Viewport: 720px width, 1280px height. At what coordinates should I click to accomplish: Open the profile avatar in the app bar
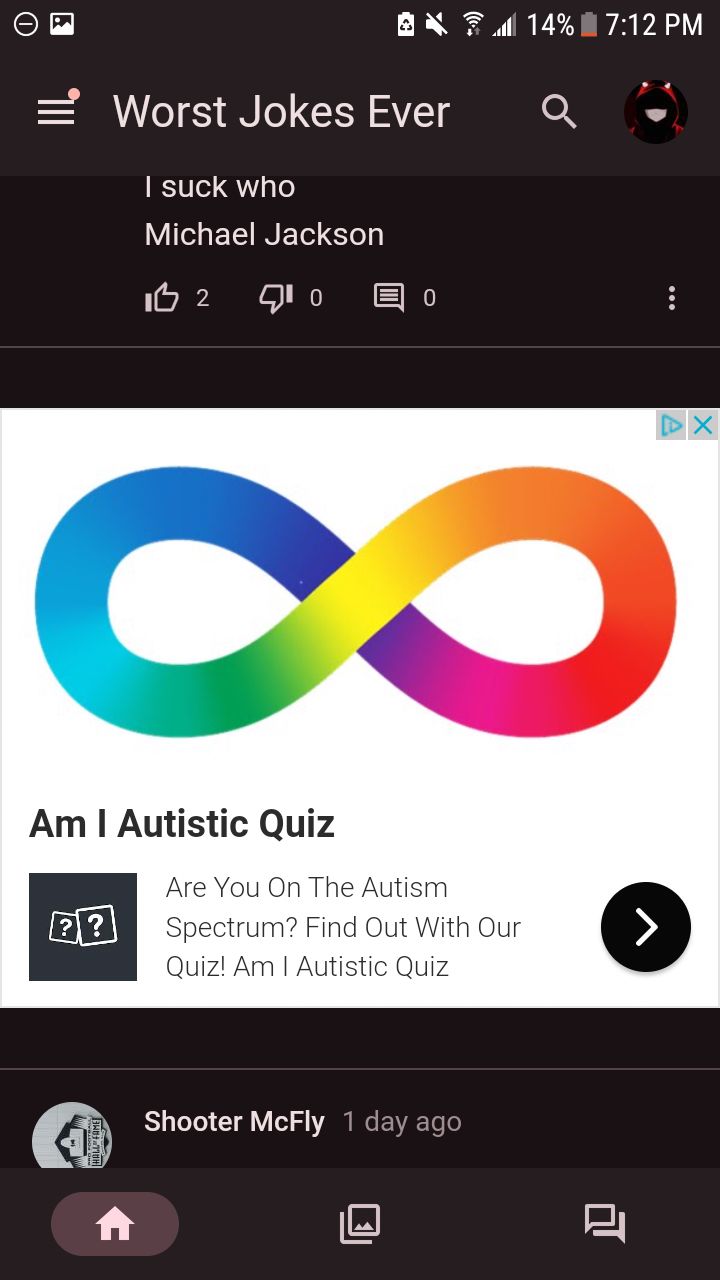pyautogui.click(x=656, y=112)
